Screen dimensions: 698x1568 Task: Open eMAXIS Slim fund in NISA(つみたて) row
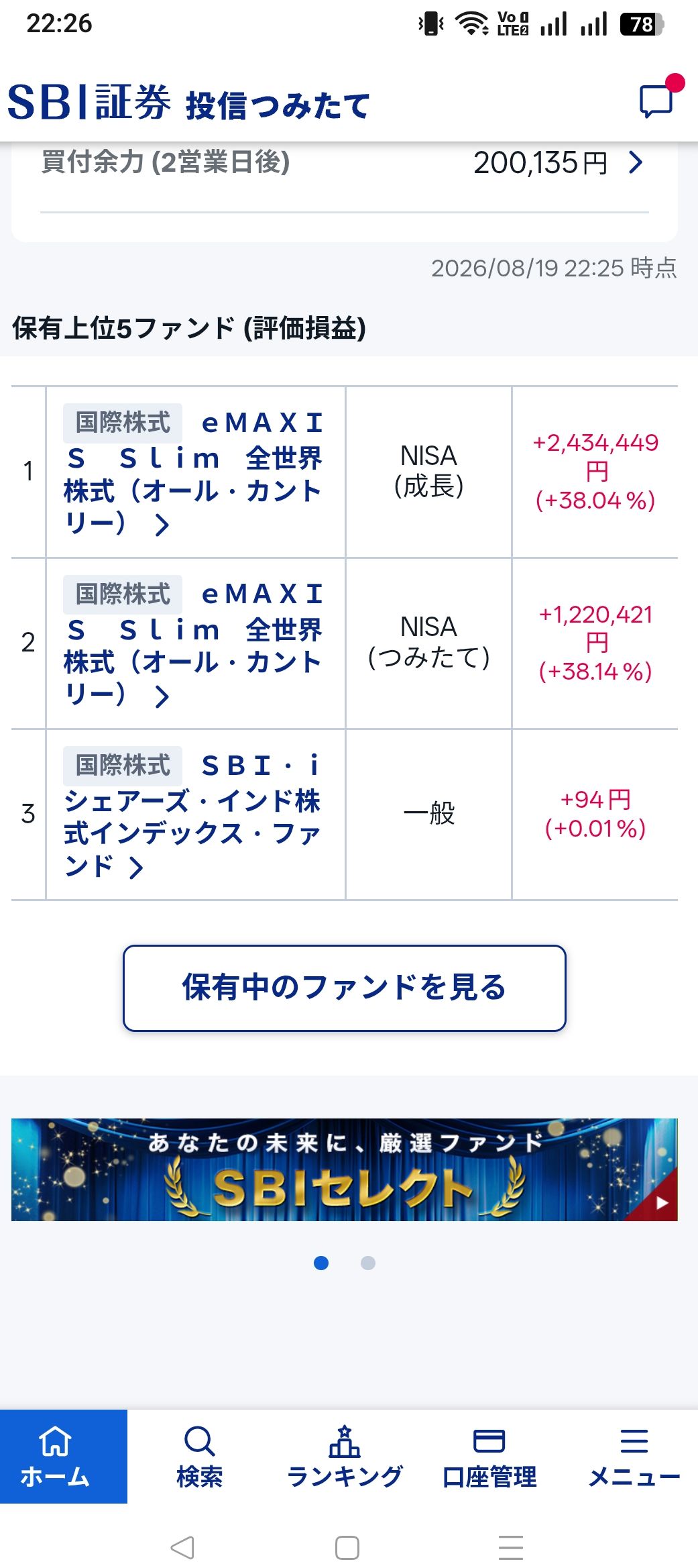193,644
